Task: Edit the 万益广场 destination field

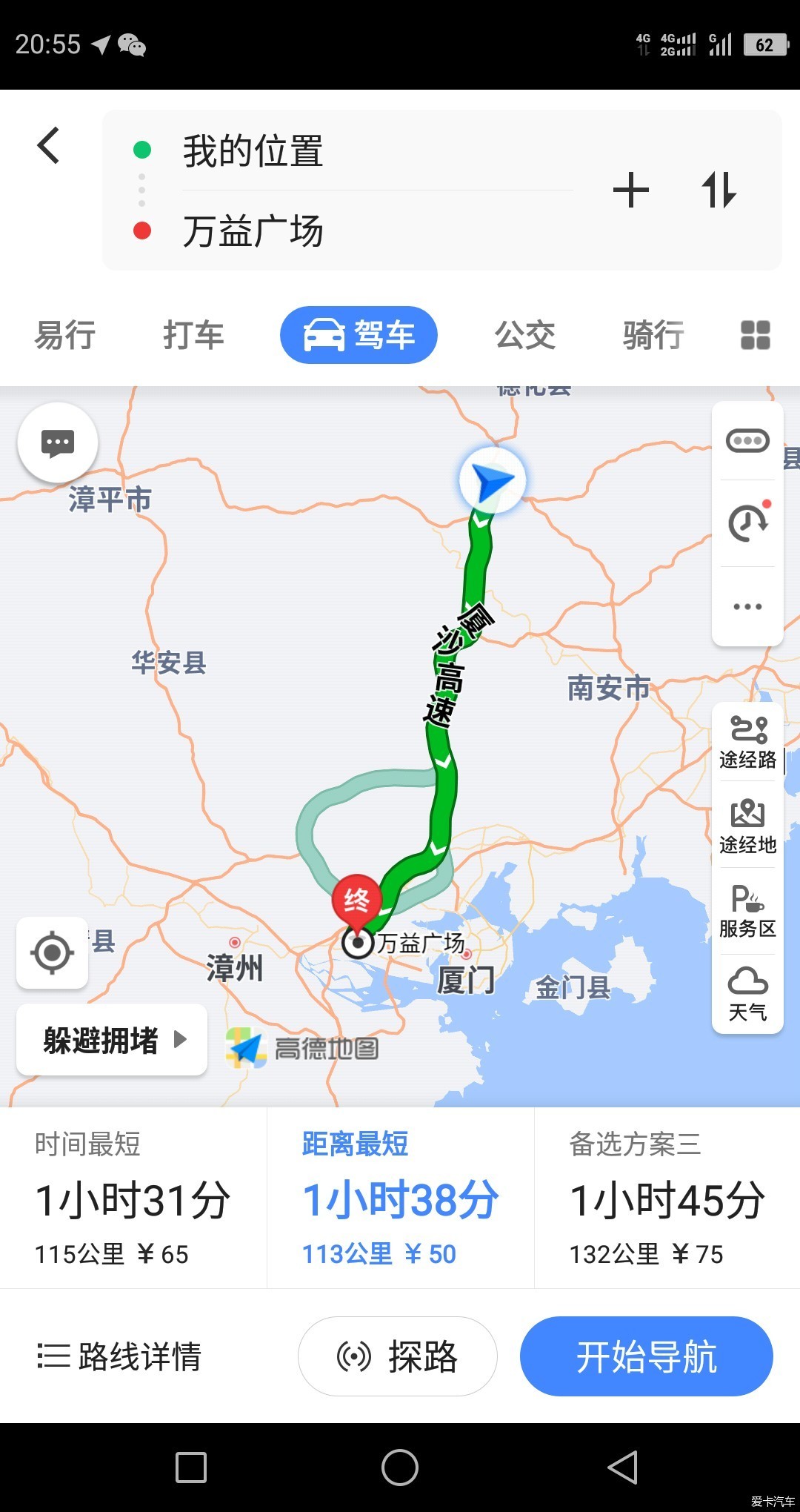Action: (x=253, y=231)
